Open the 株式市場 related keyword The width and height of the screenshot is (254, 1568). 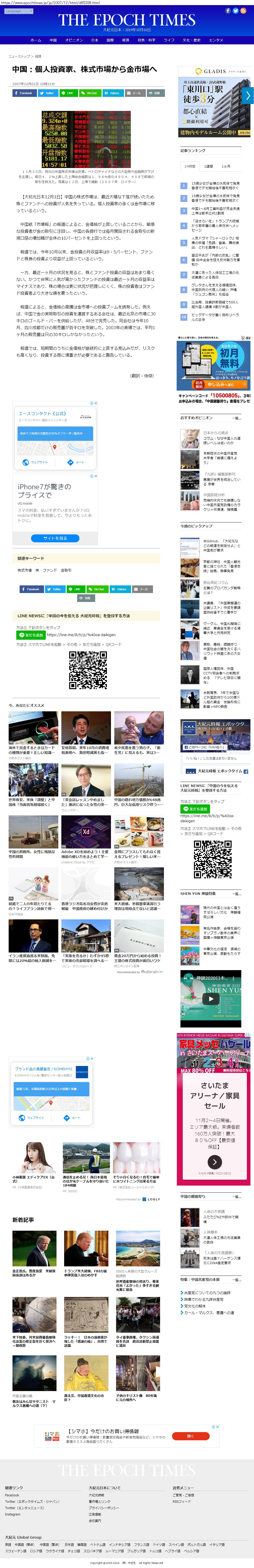(x=24, y=570)
